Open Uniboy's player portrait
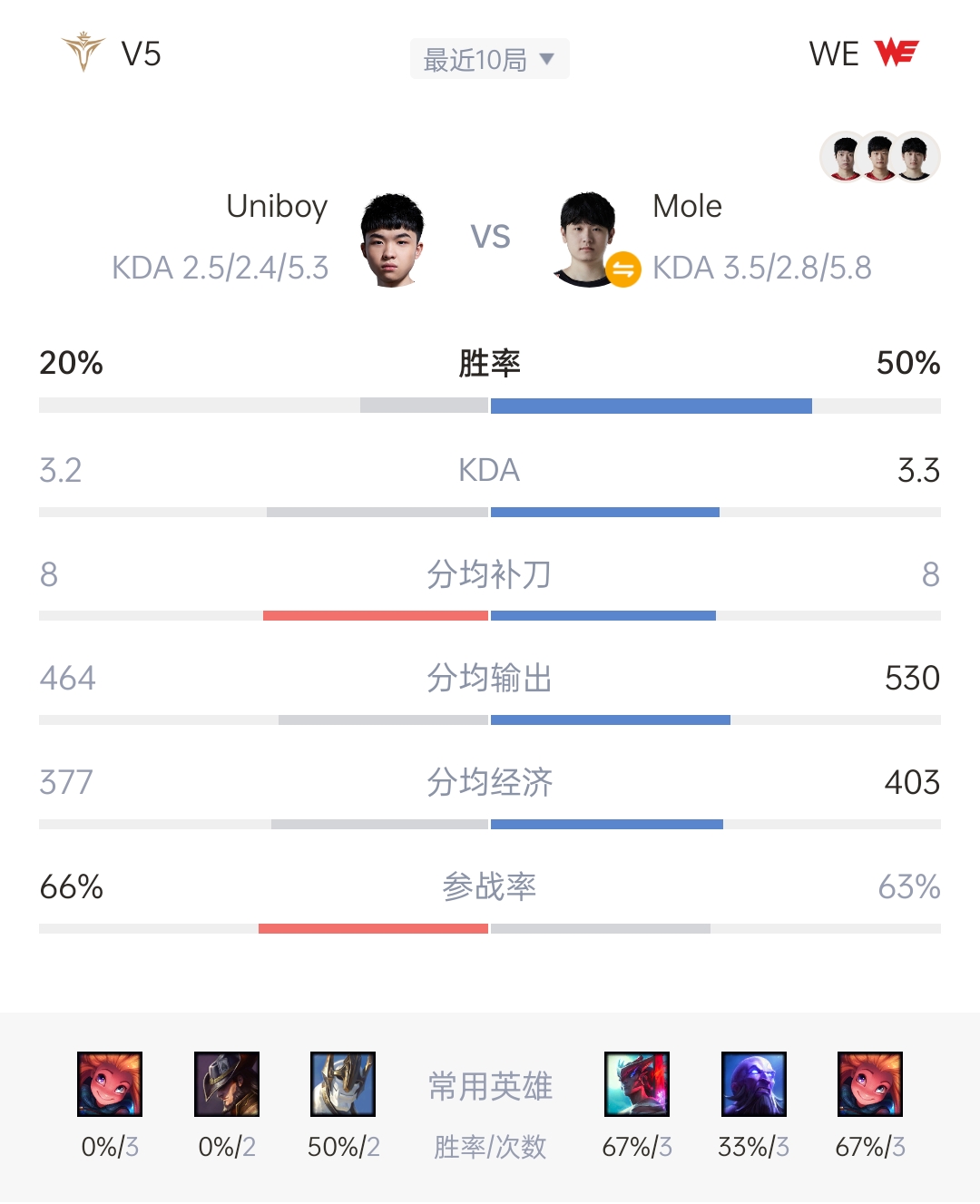 pos(392,240)
